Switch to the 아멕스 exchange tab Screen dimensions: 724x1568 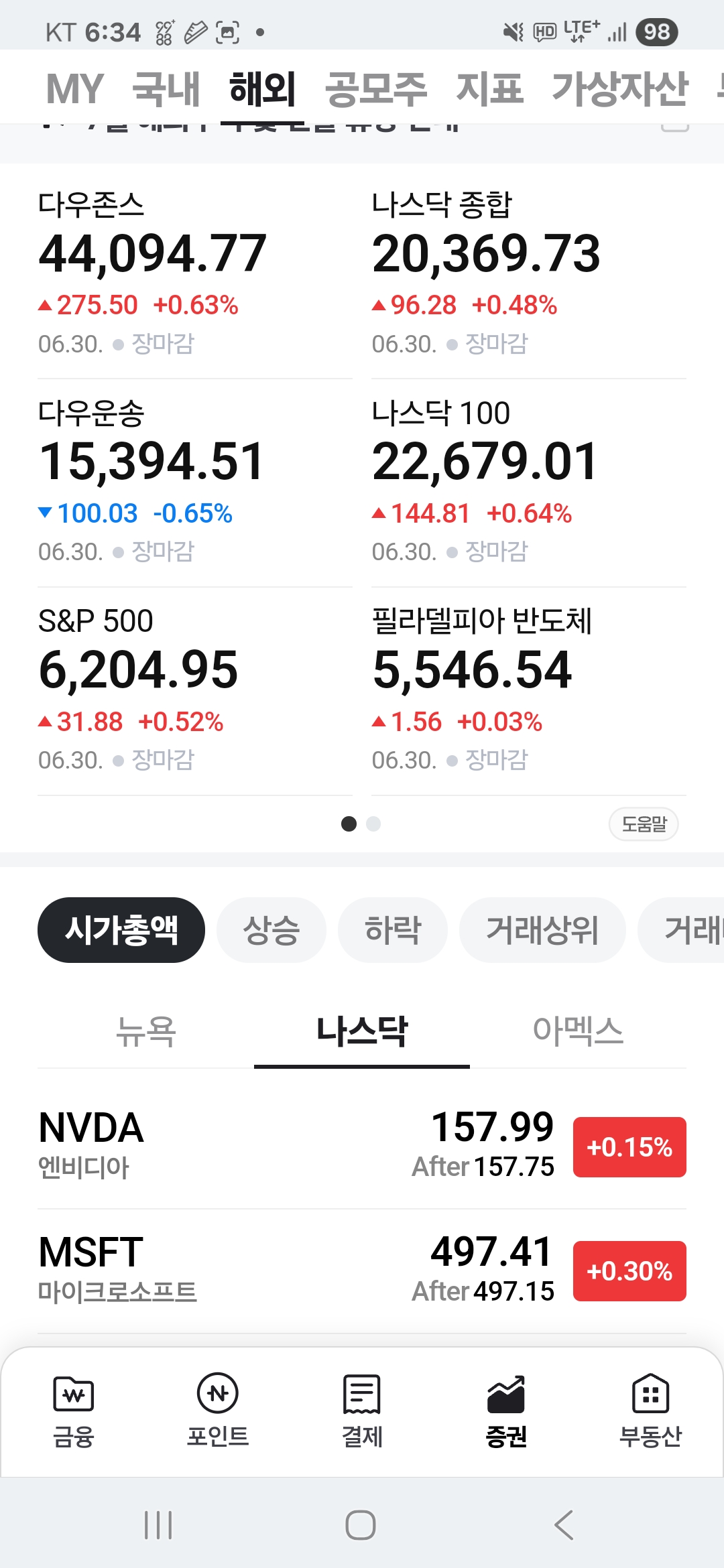point(578,1031)
